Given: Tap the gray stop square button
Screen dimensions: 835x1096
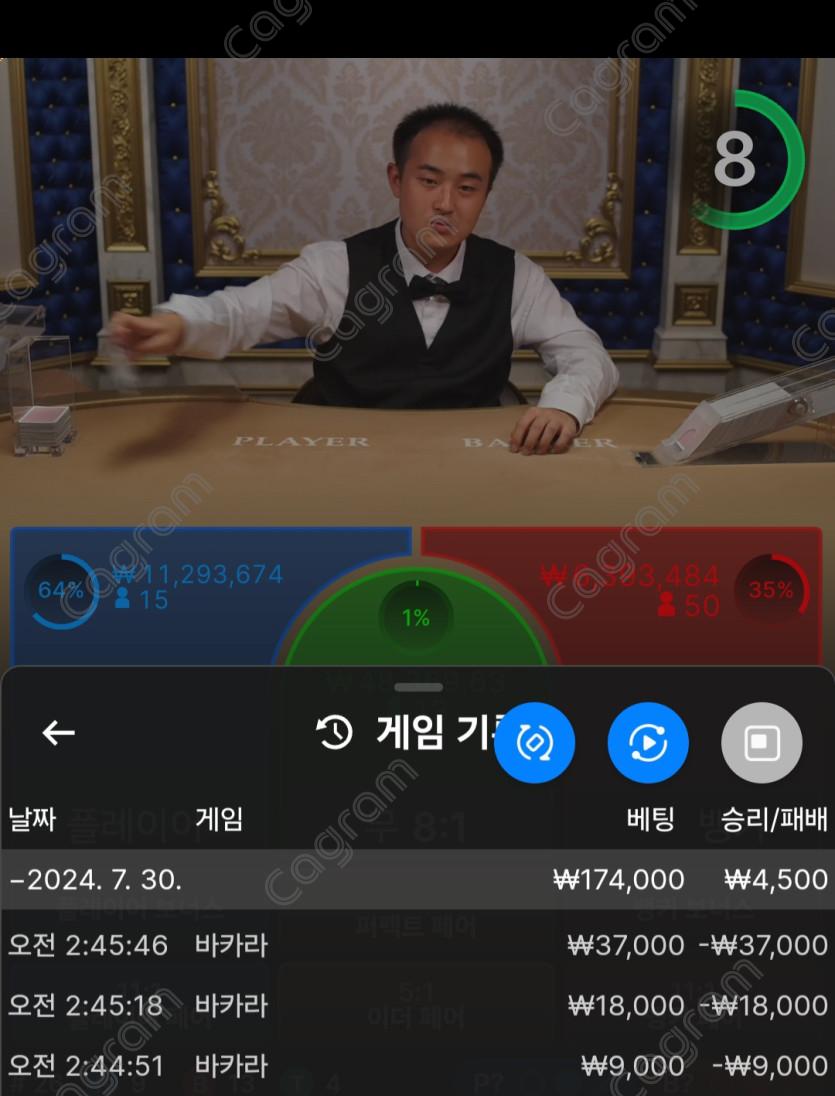Looking at the screenshot, I should [x=761, y=742].
